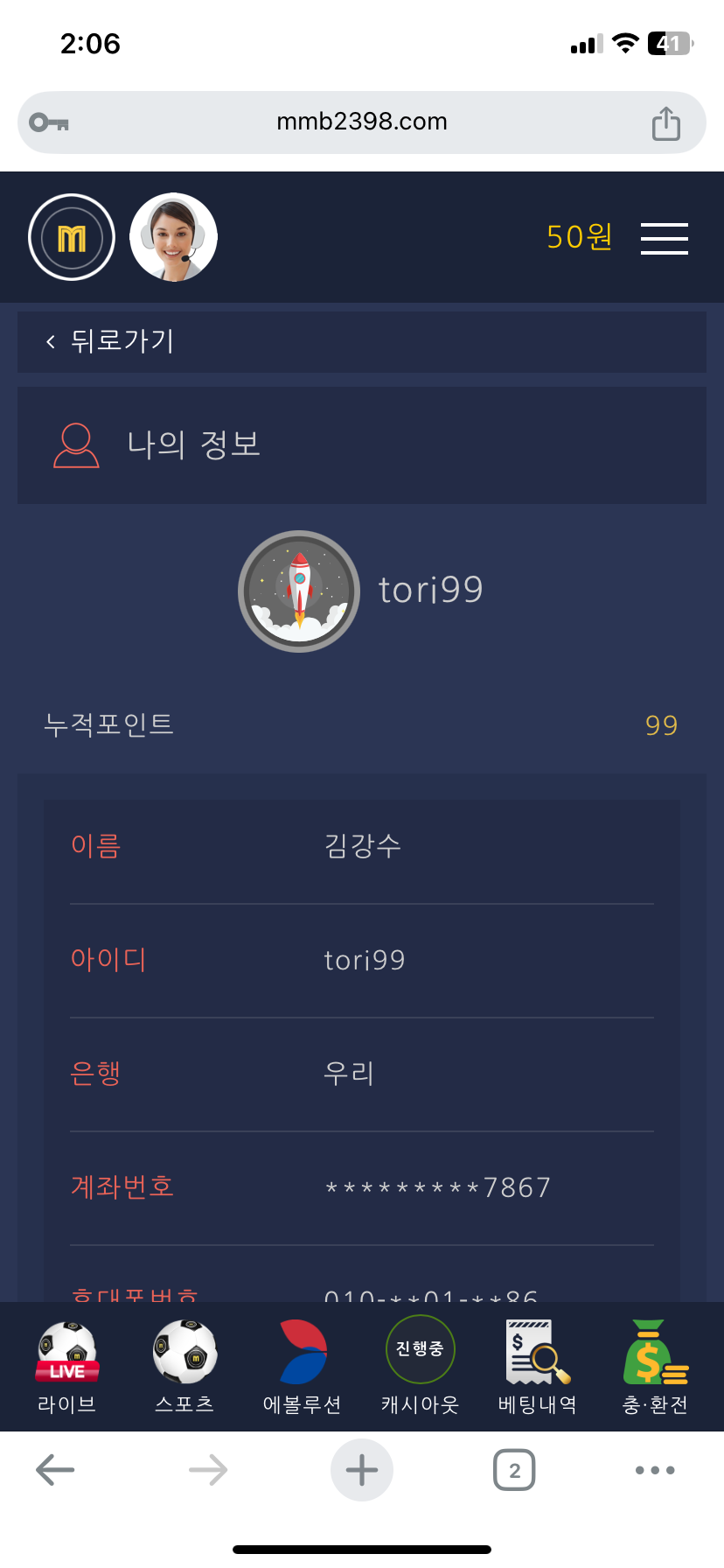This screenshot has height=1568, width=724.
Task: Show the open browser tabs
Action: 514,1470
